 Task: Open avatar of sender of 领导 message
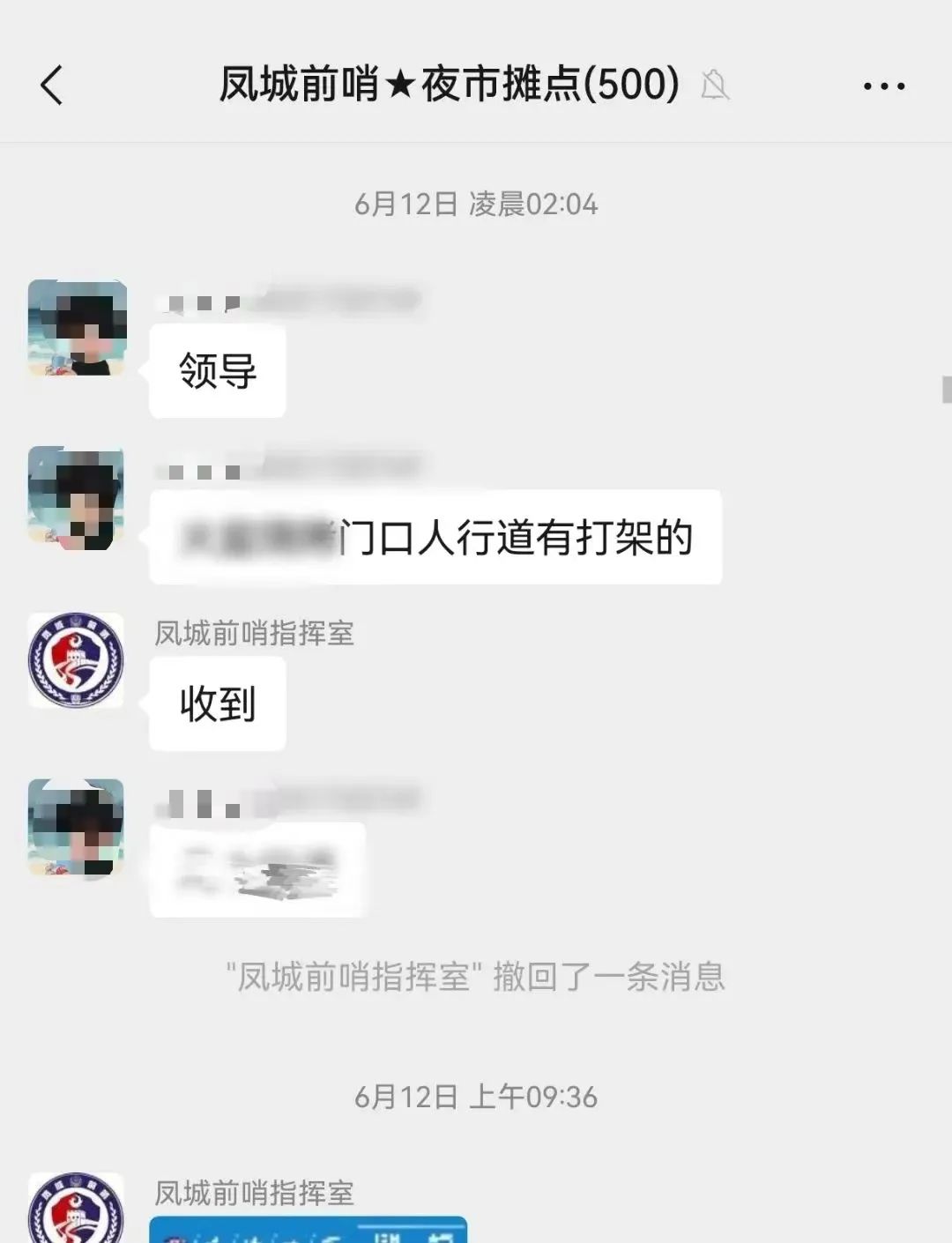(x=77, y=328)
